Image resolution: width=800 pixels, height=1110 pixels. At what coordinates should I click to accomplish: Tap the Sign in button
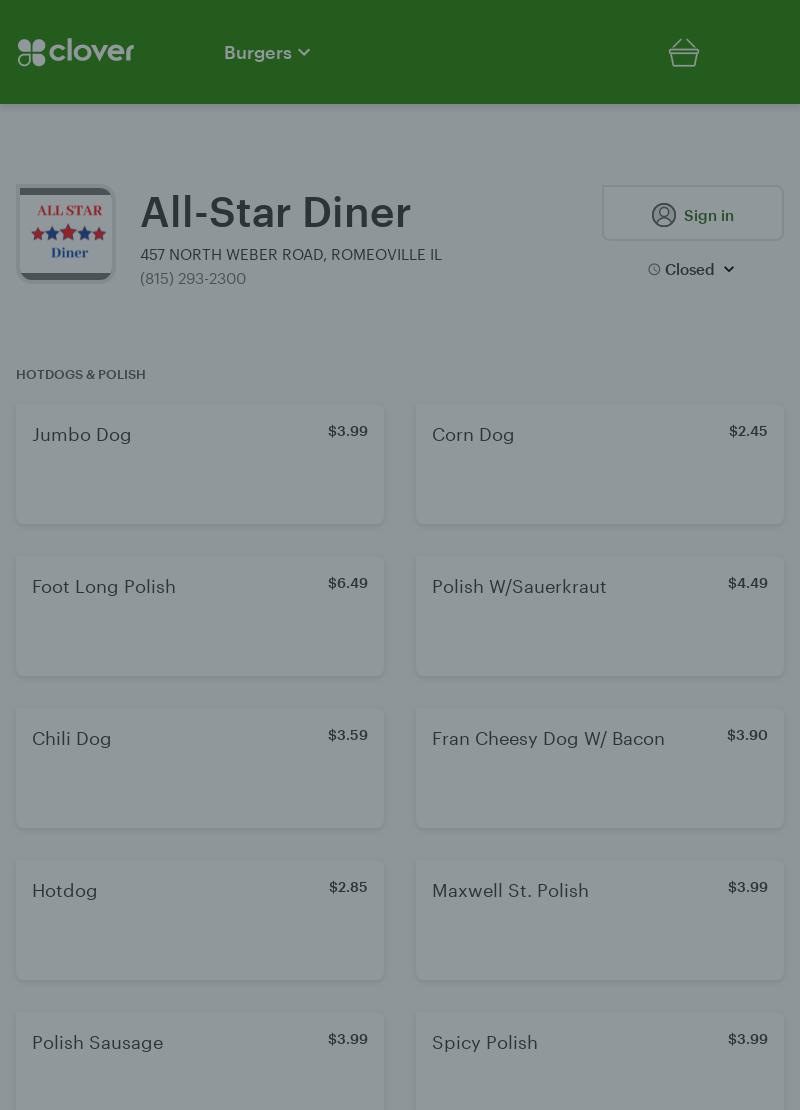[692, 214]
